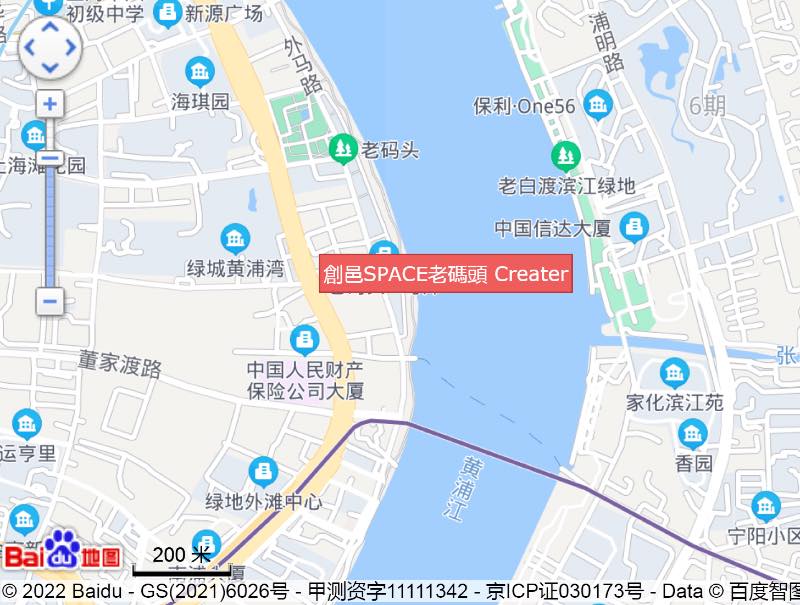Tap the 香园 place marker
This screenshot has width=800, height=605.
pyautogui.click(x=692, y=434)
